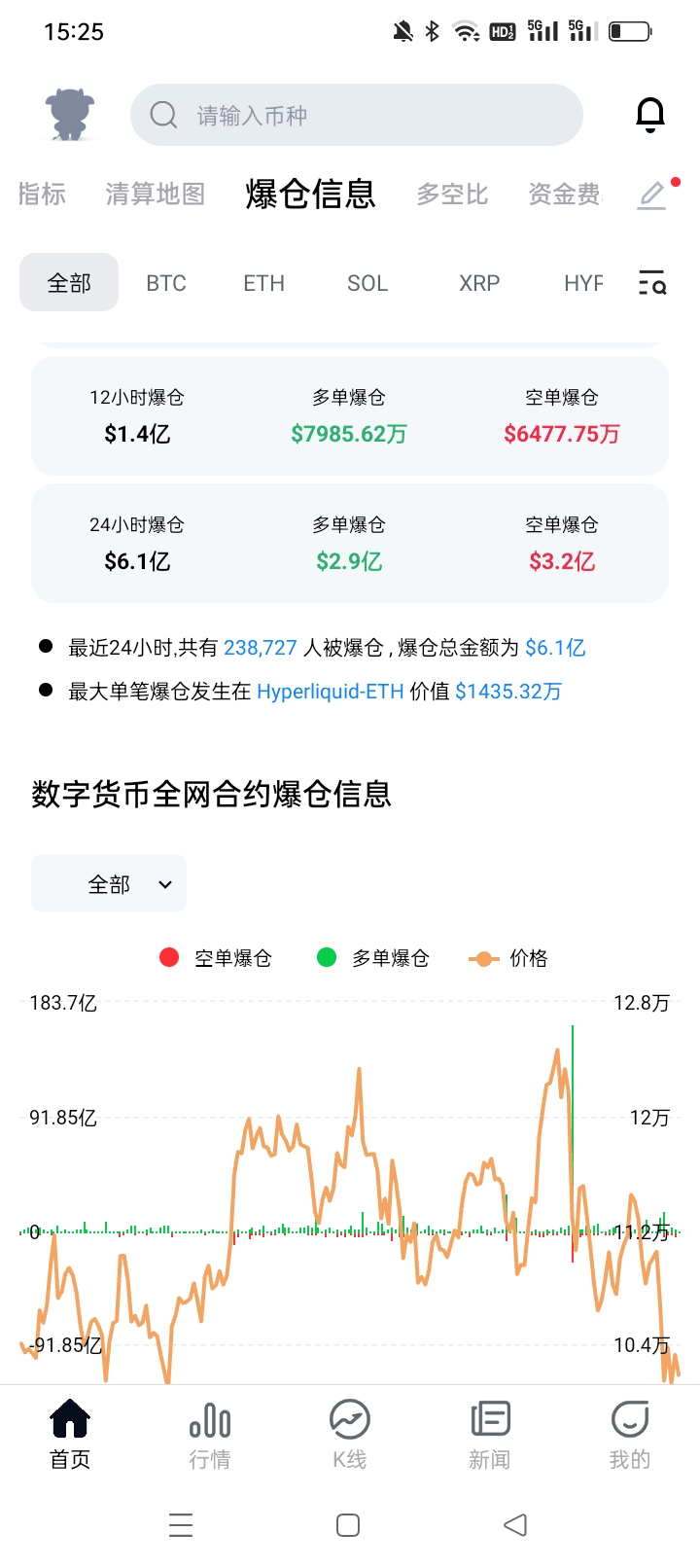The width and height of the screenshot is (700, 1568).
Task: Select the XRP coin filter
Action: tap(478, 283)
